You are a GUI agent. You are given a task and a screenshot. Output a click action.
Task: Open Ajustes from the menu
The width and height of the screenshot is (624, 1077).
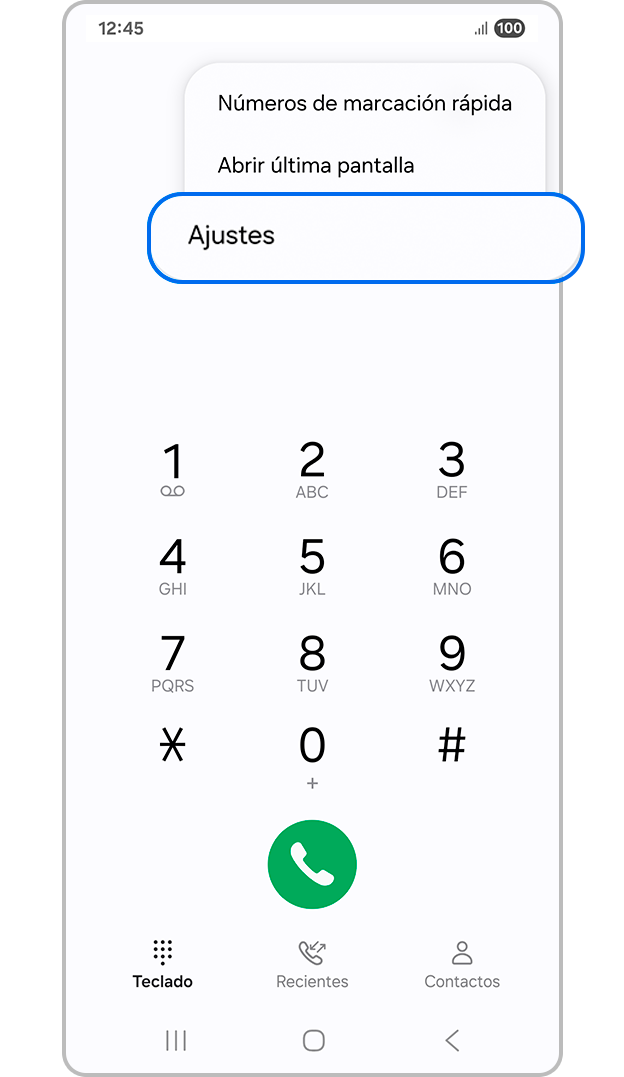coord(365,237)
